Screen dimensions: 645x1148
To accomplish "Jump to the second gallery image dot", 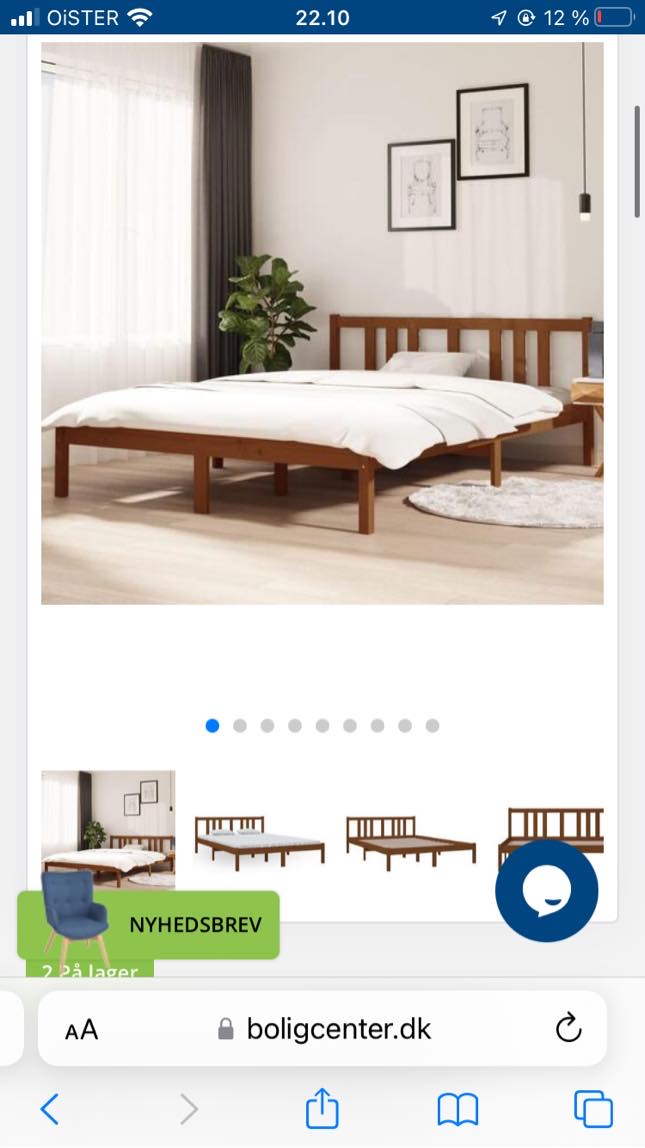I will [x=240, y=726].
